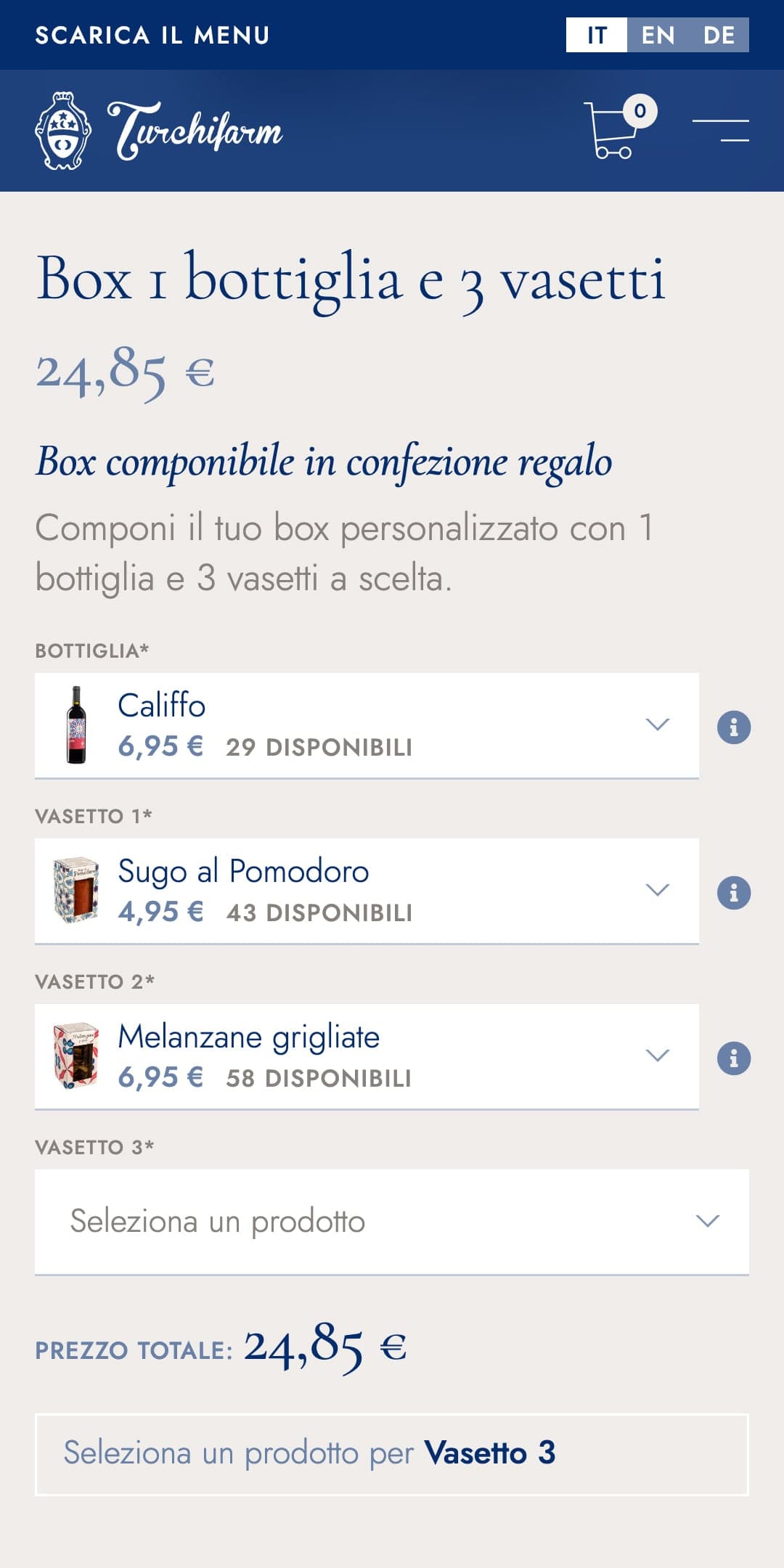Expand Vasetto 1 dropdown with Sugo al Pomodoro
This screenshot has width=784, height=1568.
367,891
